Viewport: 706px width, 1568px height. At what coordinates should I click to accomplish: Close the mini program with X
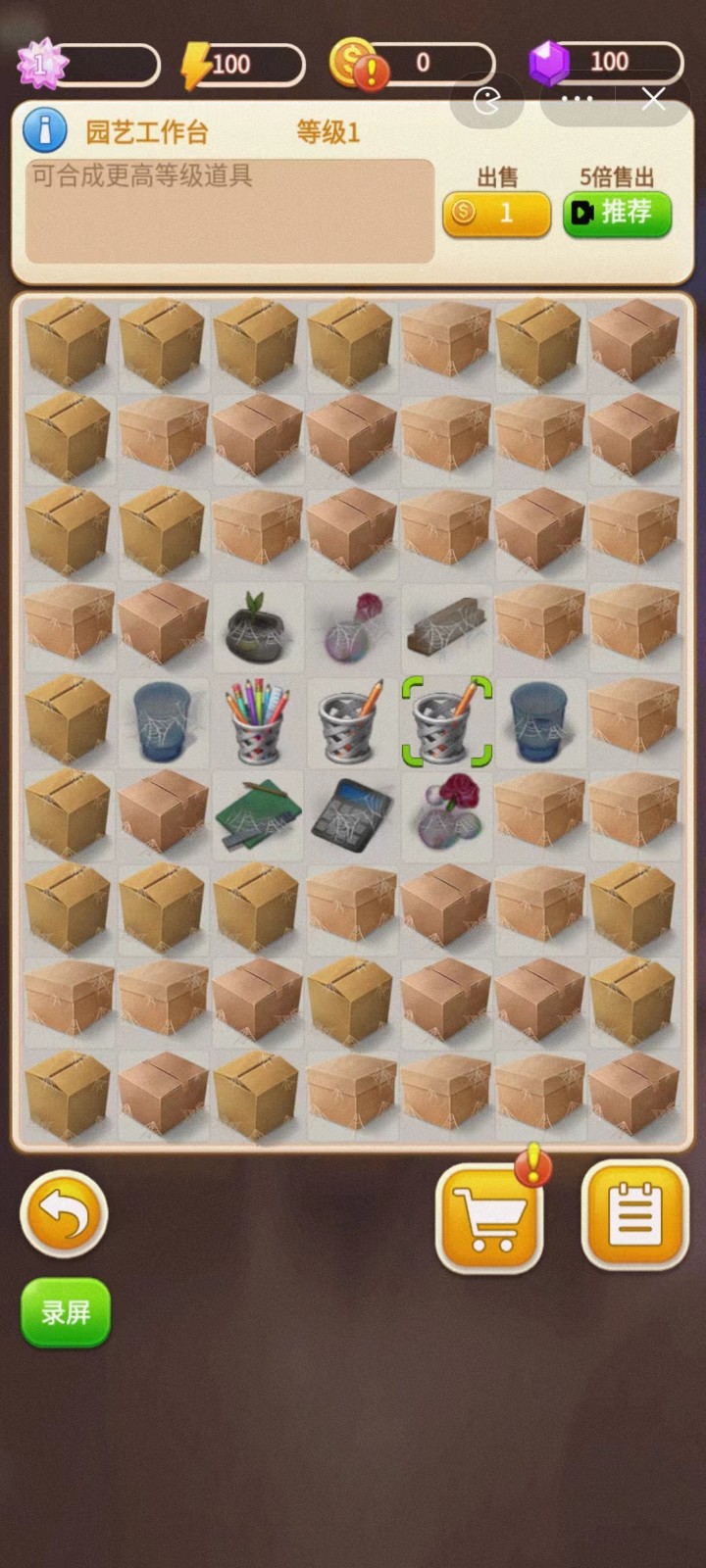(654, 99)
